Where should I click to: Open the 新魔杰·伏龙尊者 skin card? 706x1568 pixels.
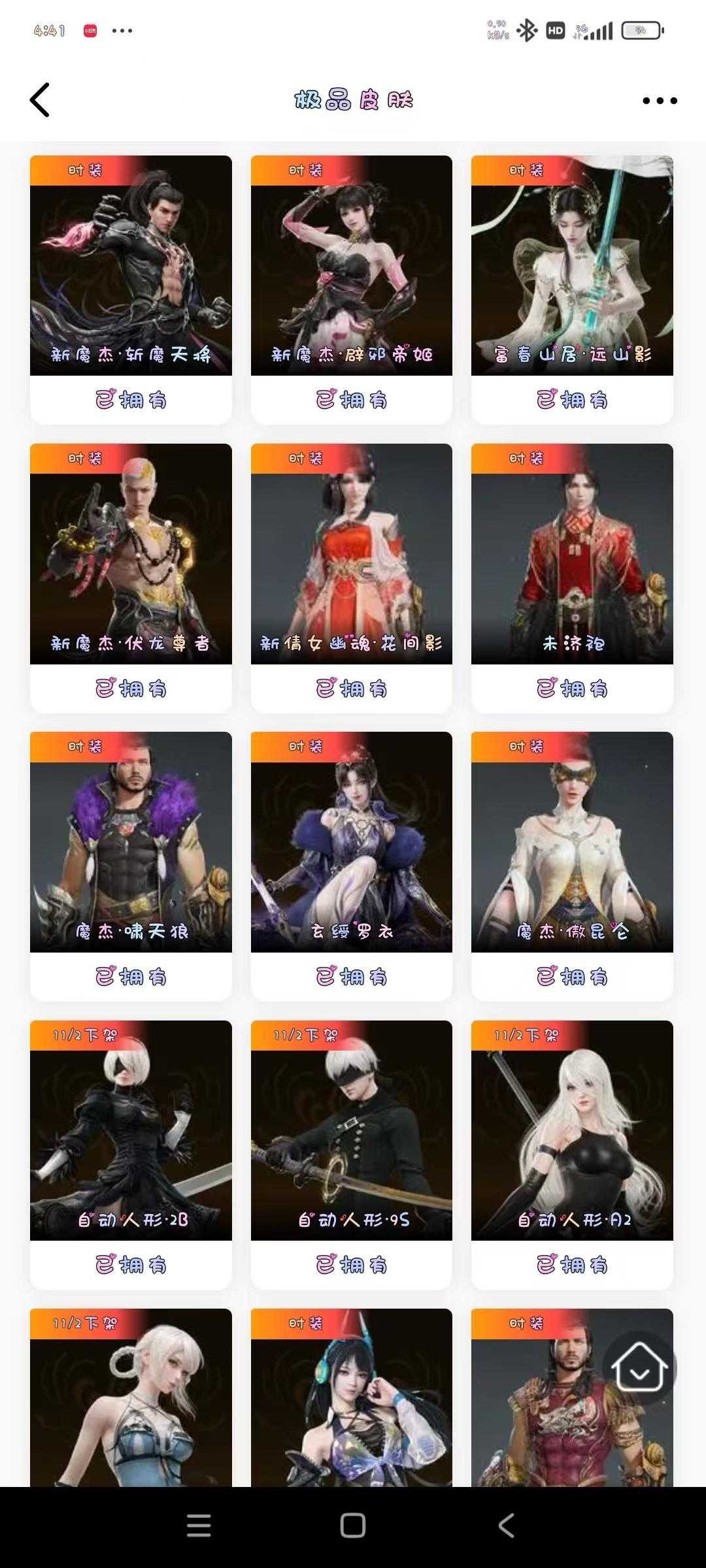click(131, 554)
